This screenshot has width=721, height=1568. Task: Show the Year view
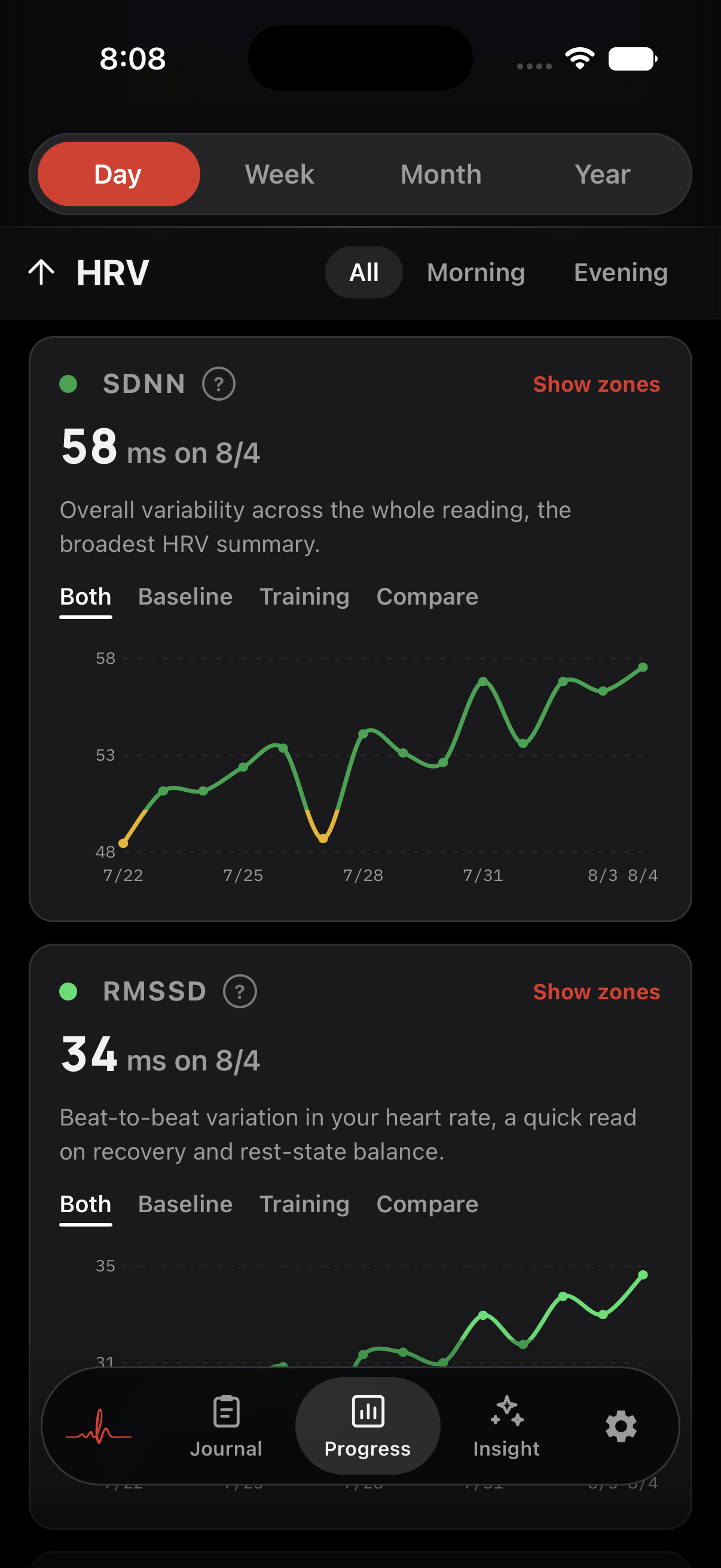603,174
